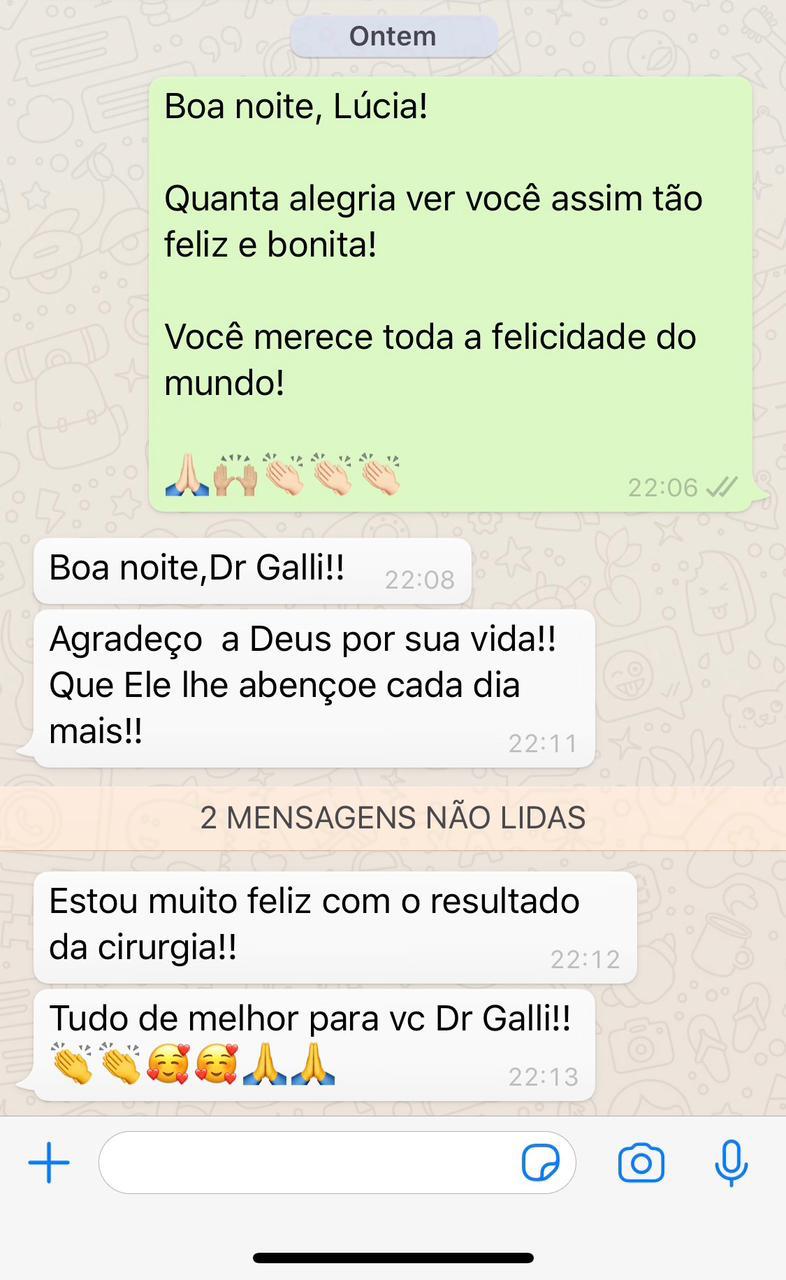Open the attachment plus menu
The image size is (786, 1280).
(48, 1163)
